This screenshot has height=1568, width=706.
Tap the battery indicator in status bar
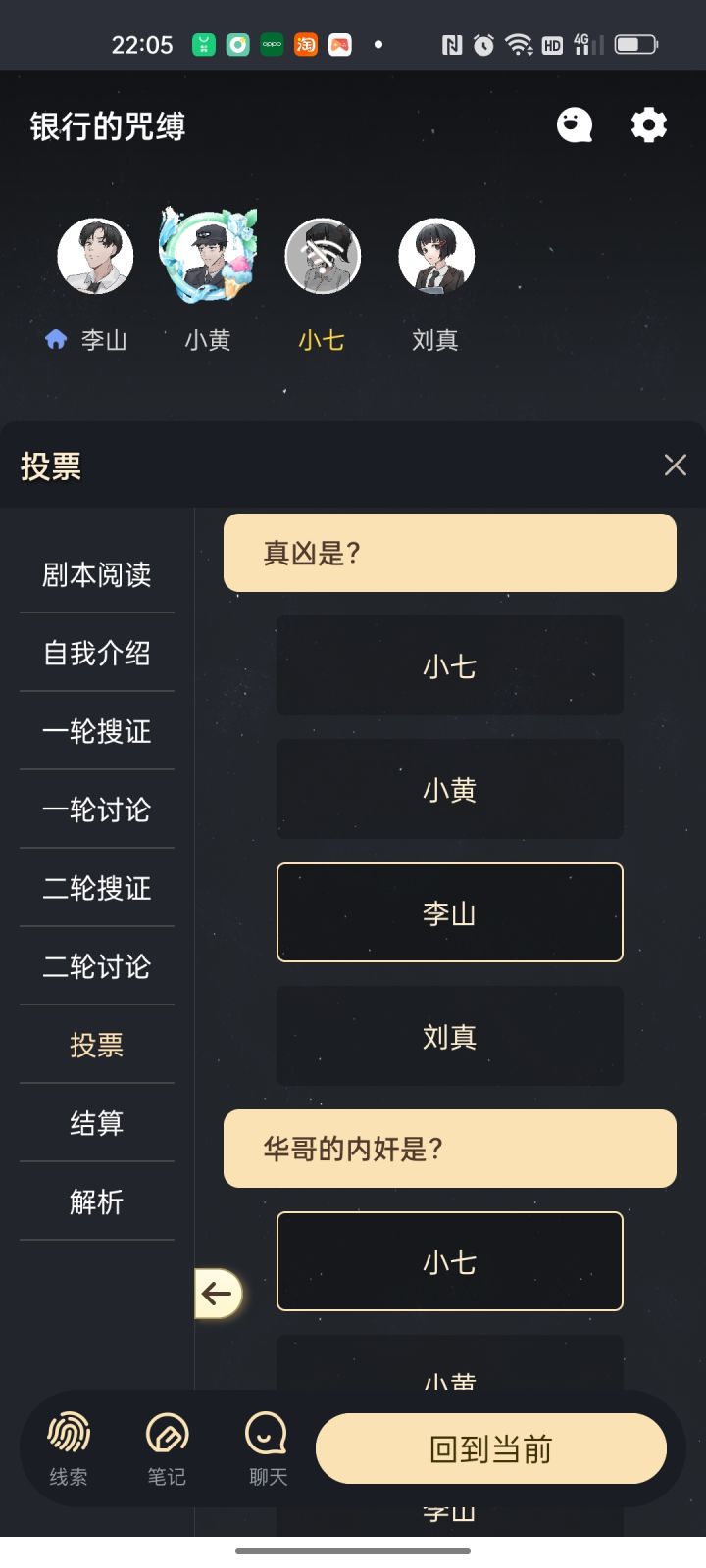pos(633,43)
